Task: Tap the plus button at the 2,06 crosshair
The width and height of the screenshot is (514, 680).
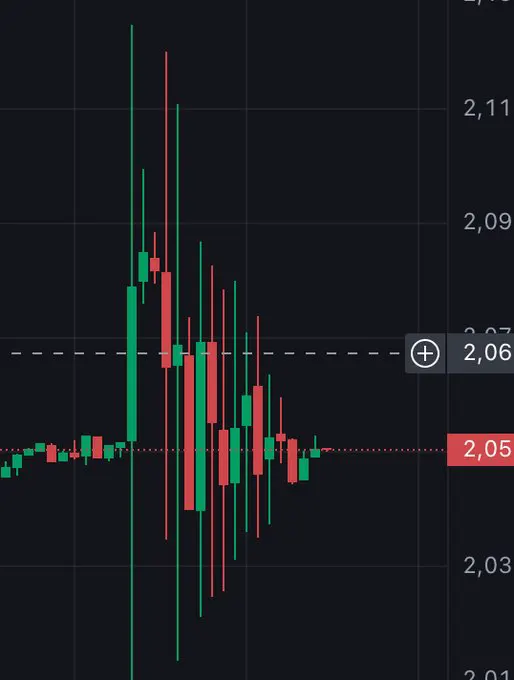Action: pyautogui.click(x=425, y=353)
